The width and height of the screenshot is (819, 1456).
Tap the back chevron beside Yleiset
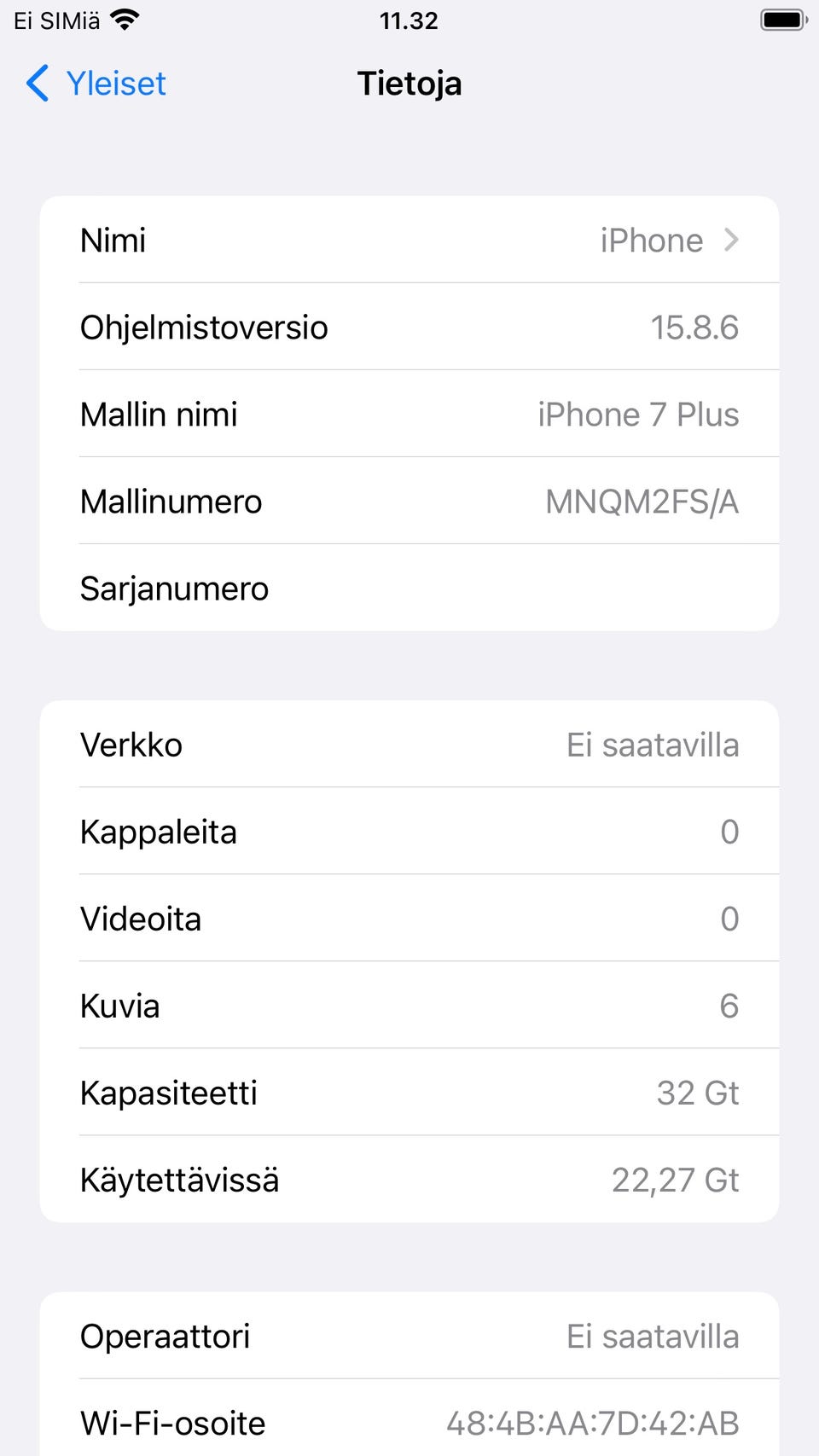(35, 83)
